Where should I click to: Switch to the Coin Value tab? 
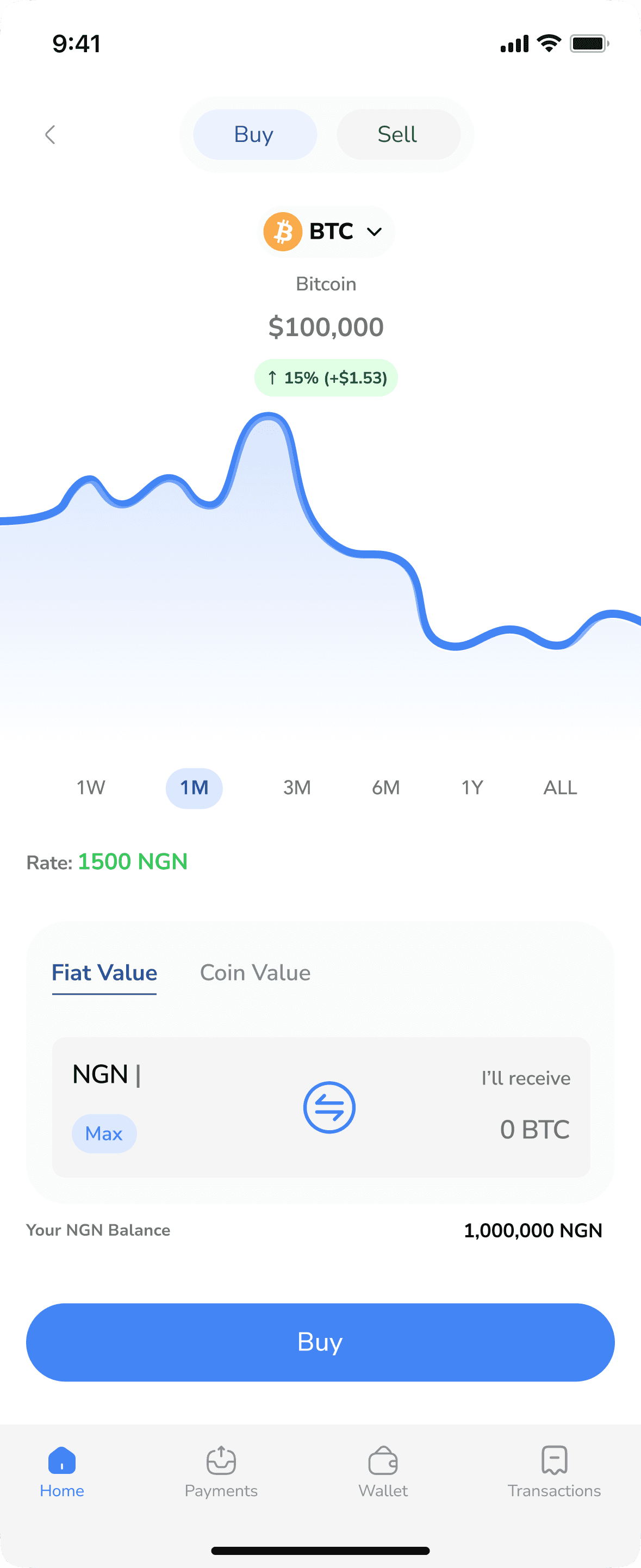255,972
